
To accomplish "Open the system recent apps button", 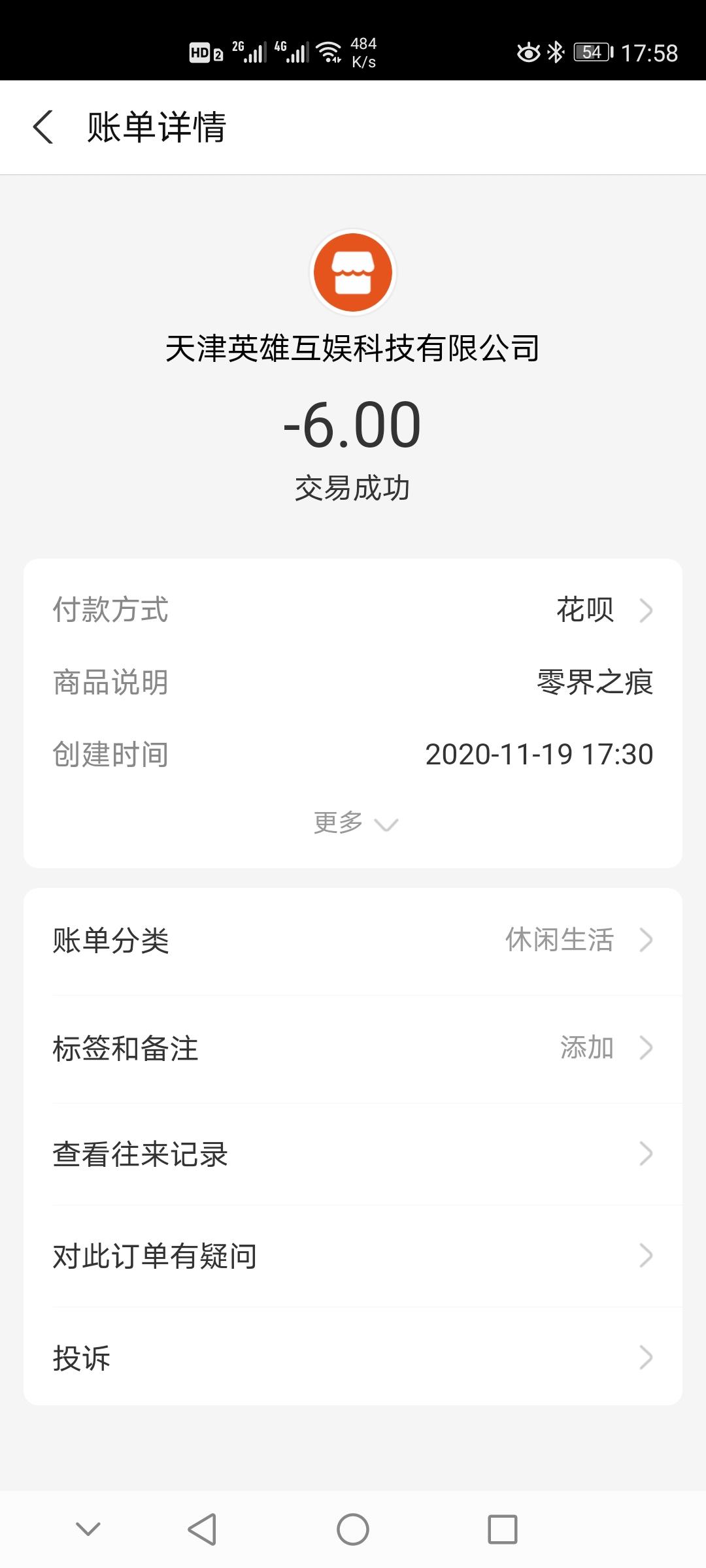I will coord(502,1529).
